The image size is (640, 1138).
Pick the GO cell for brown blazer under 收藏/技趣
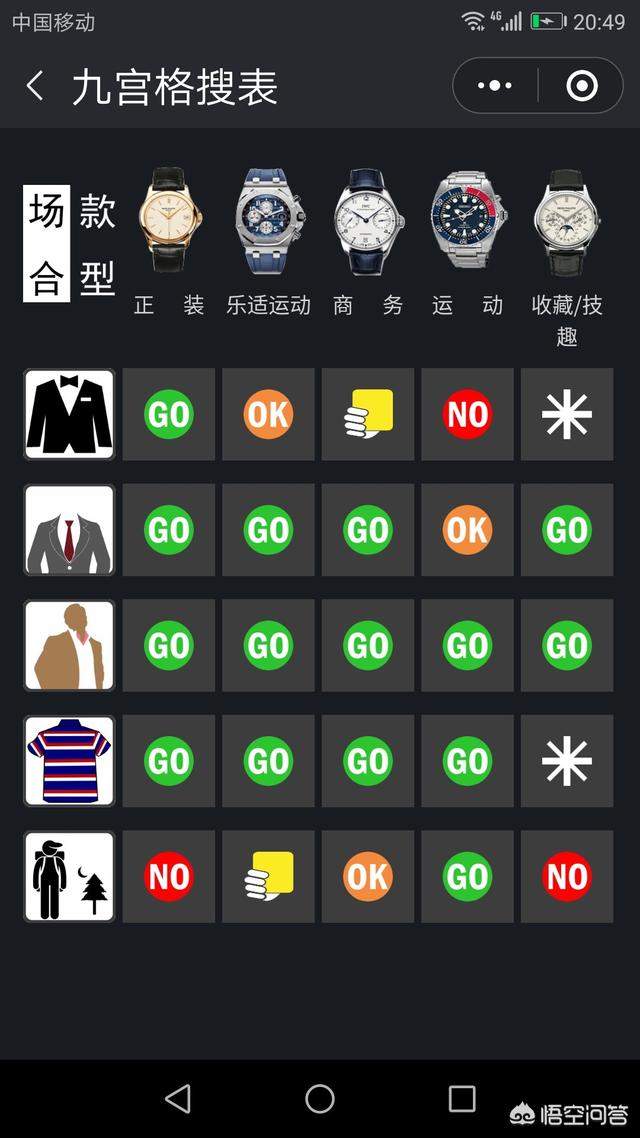pyautogui.click(x=567, y=646)
